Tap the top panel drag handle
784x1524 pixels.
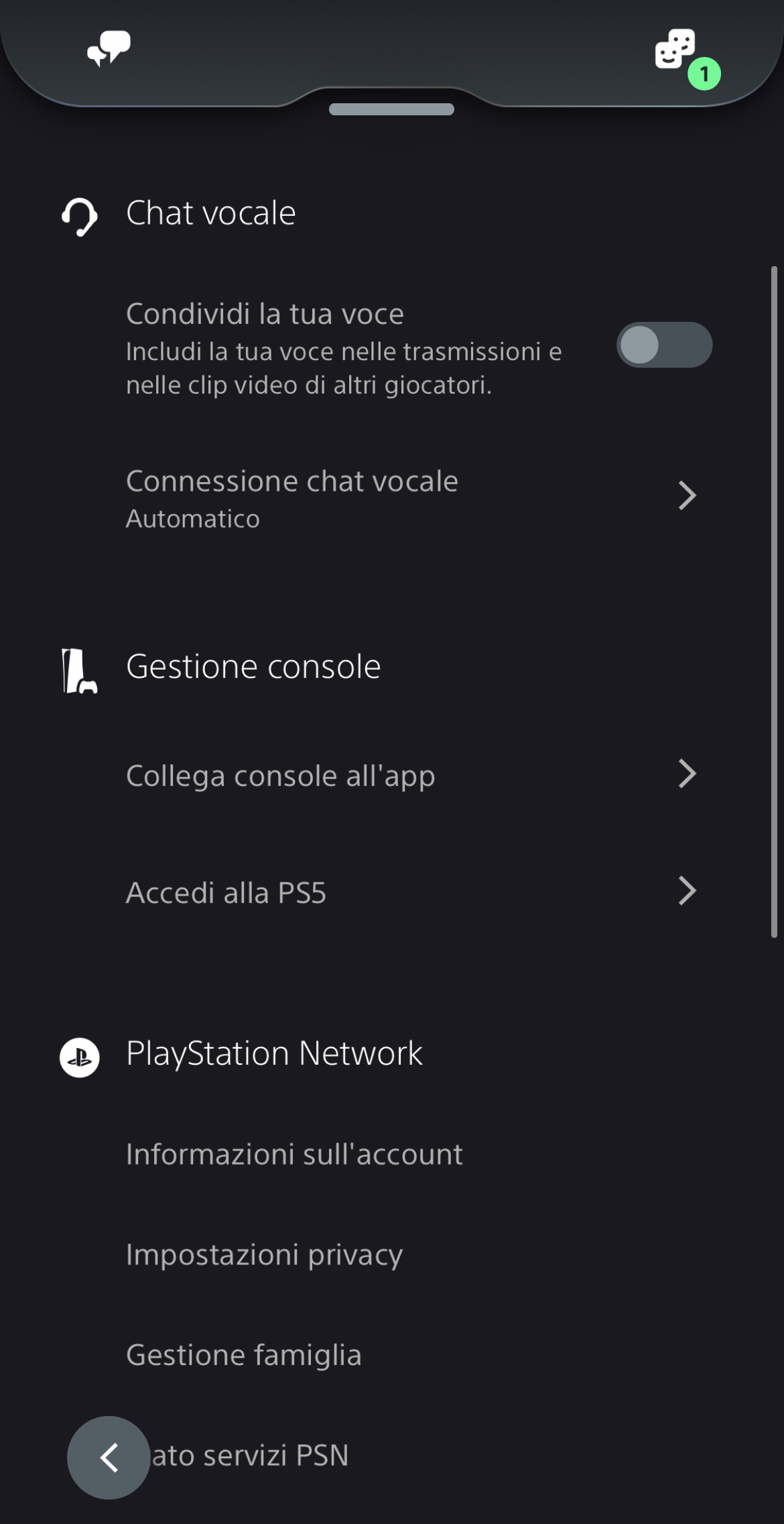[391, 109]
